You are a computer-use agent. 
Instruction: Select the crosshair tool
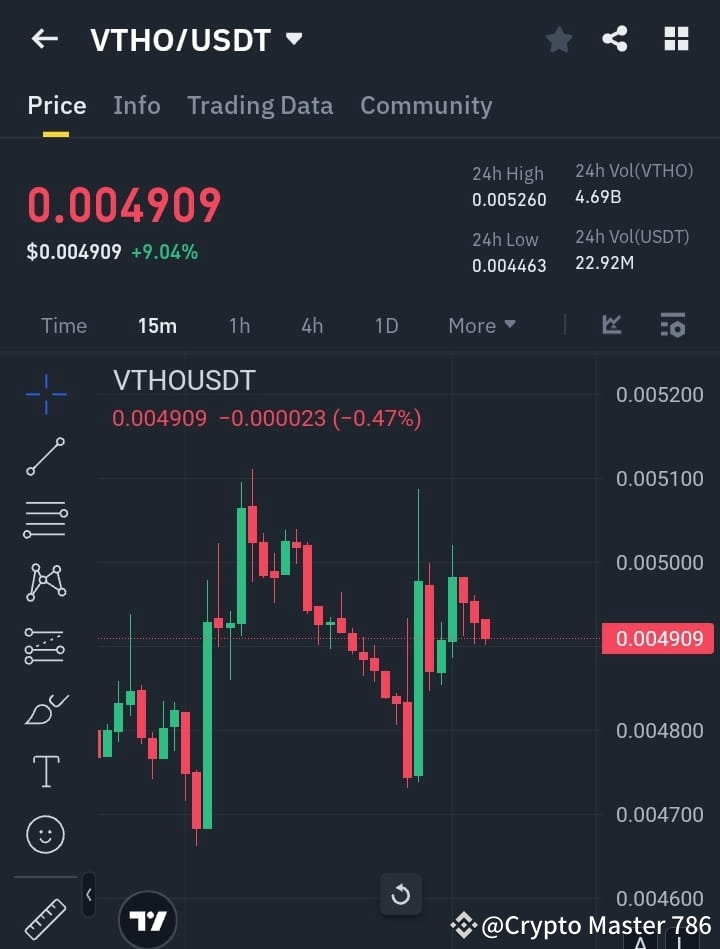(45, 395)
